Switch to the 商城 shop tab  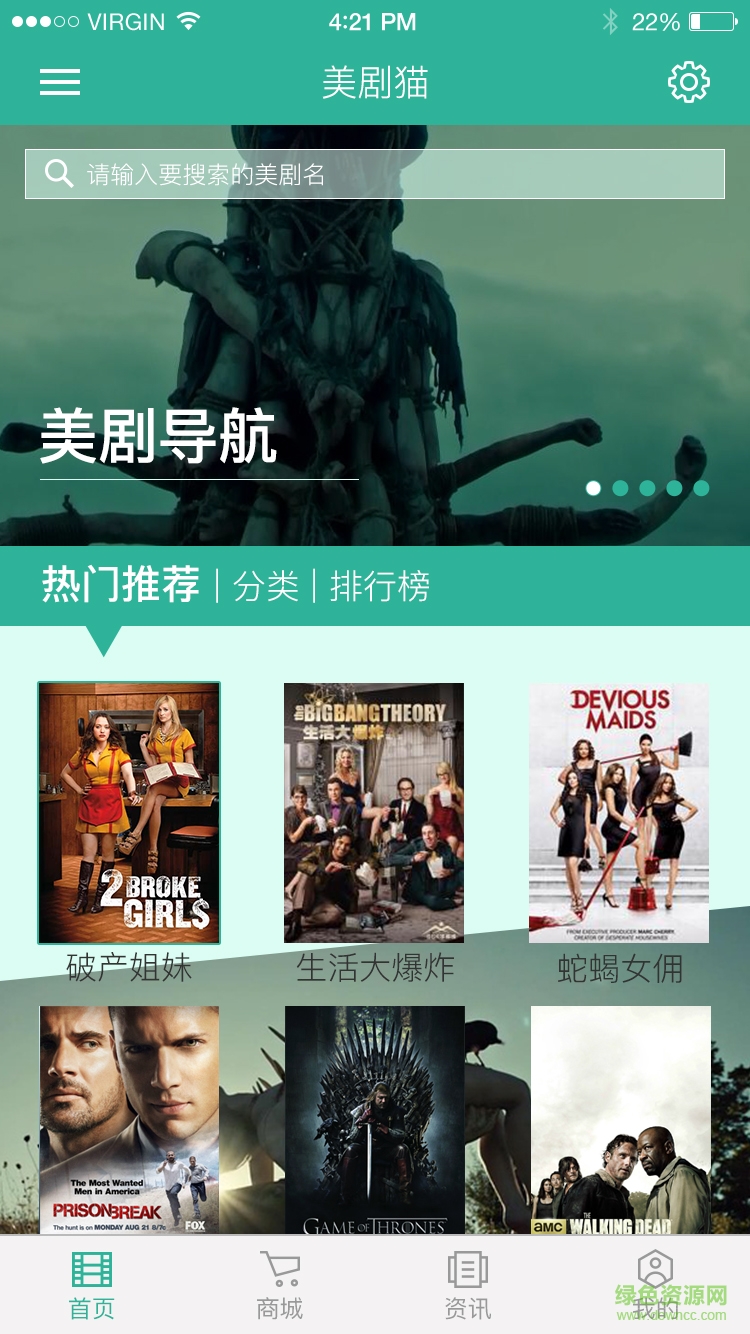pos(280,1285)
